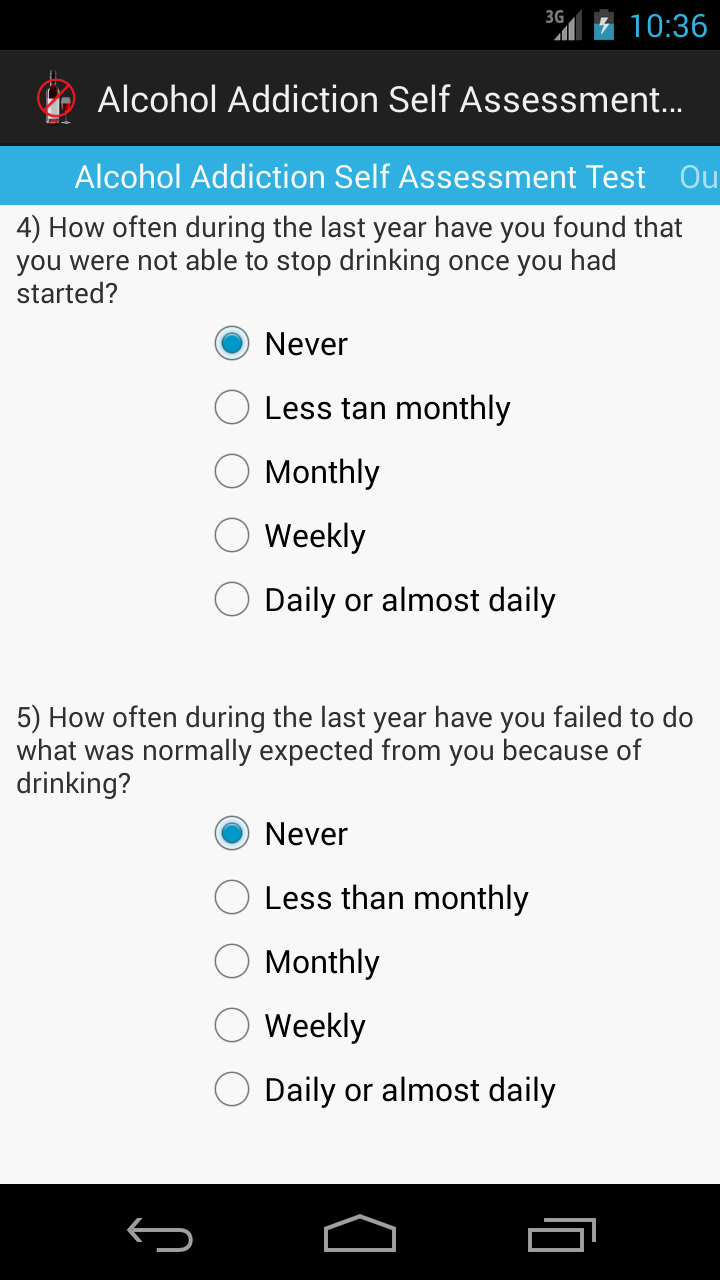Open the partially visible Ou tab

(x=700, y=176)
